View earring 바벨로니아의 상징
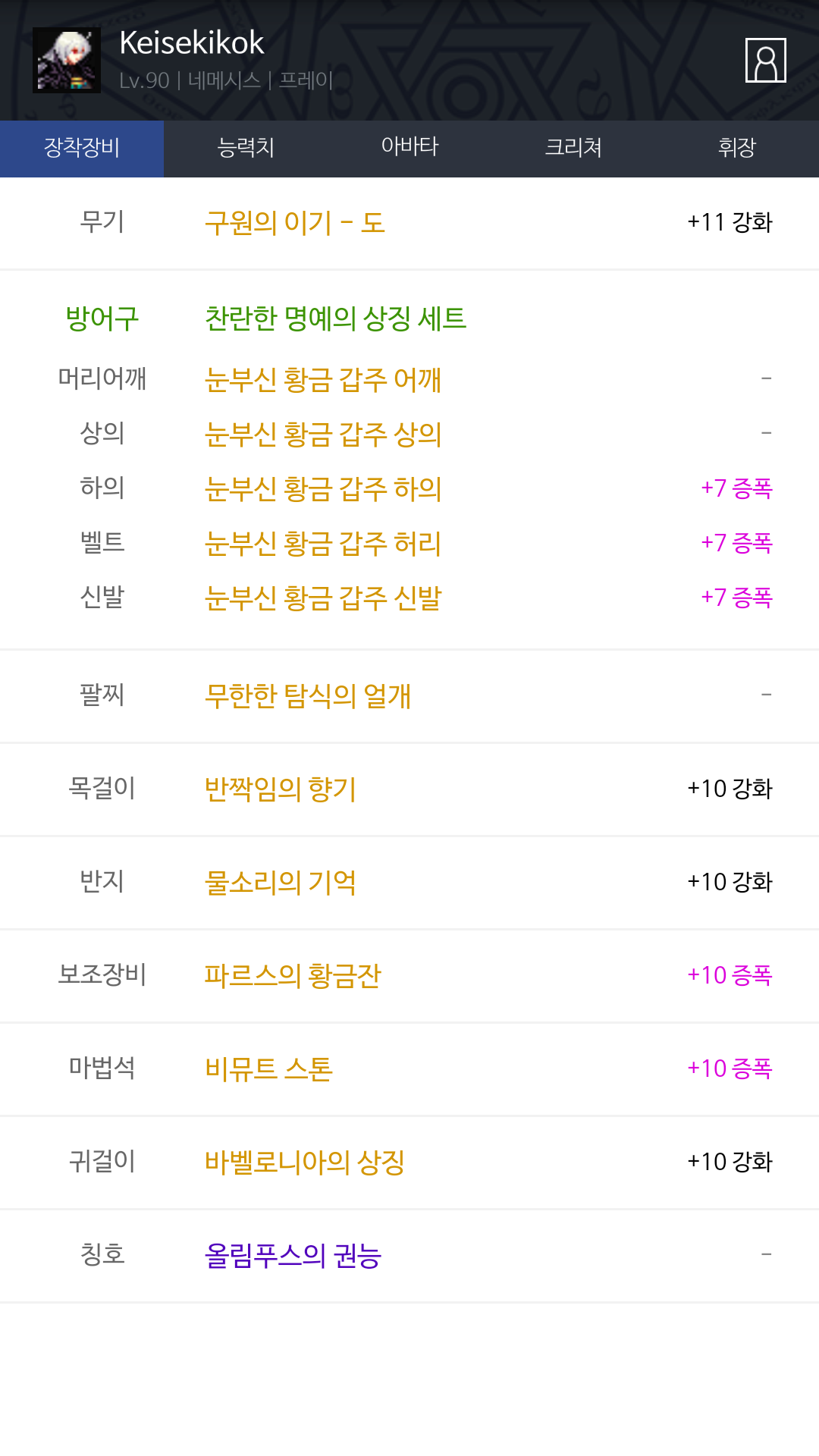Screen dimensions: 819x1456 coord(305,1163)
